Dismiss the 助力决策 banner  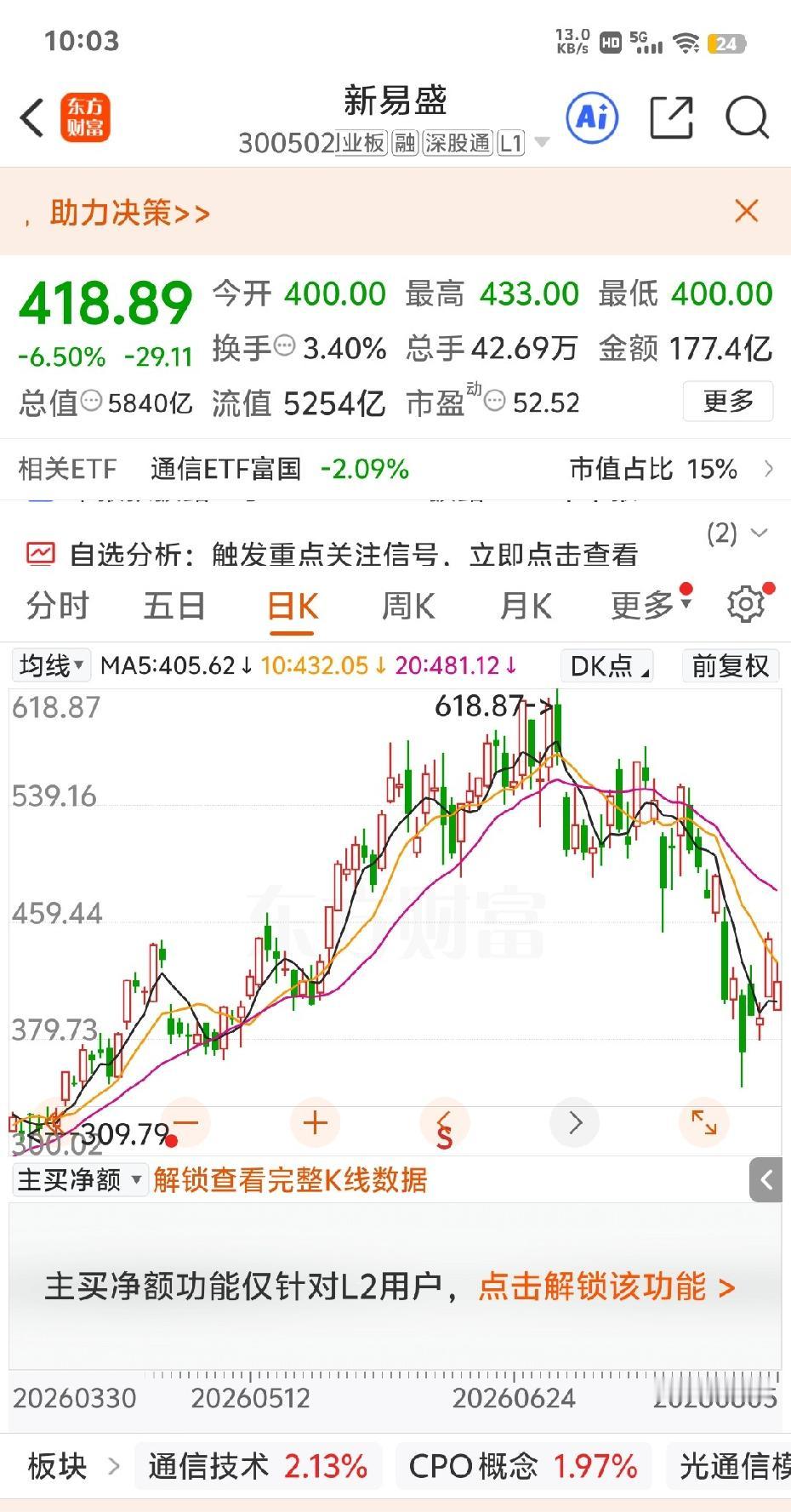(x=746, y=211)
